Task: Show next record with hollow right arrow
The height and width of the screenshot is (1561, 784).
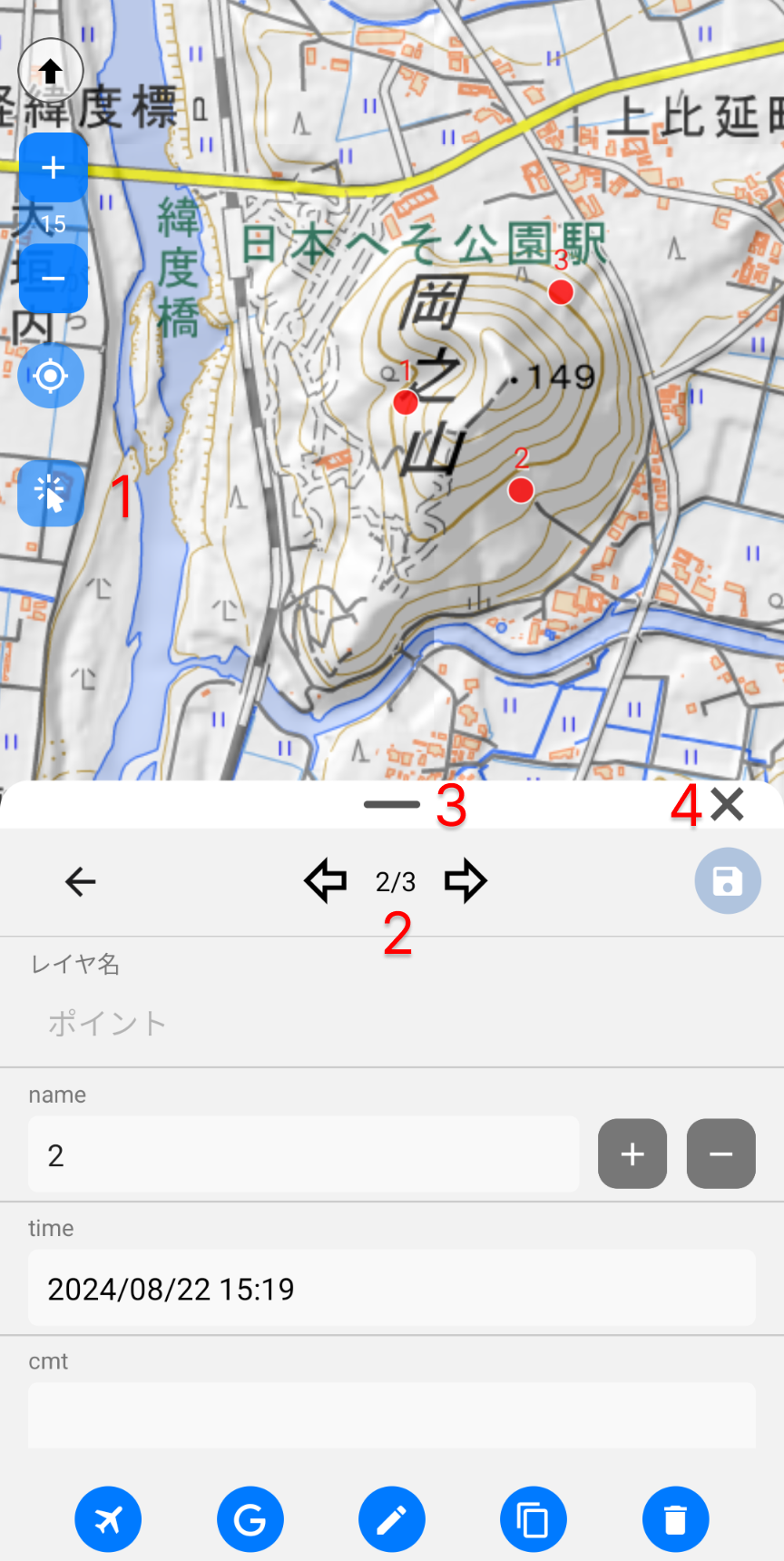Action: (465, 881)
